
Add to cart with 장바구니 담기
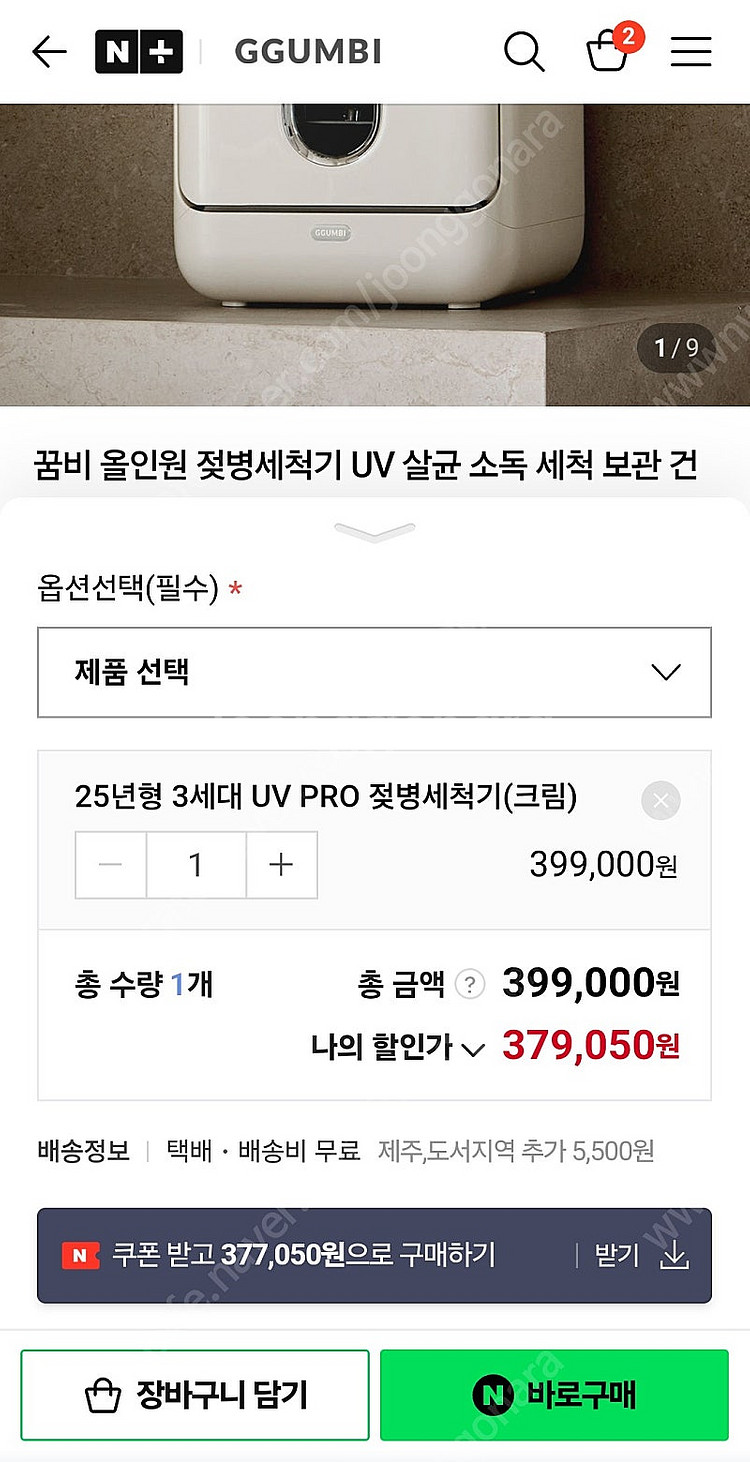click(x=195, y=1395)
